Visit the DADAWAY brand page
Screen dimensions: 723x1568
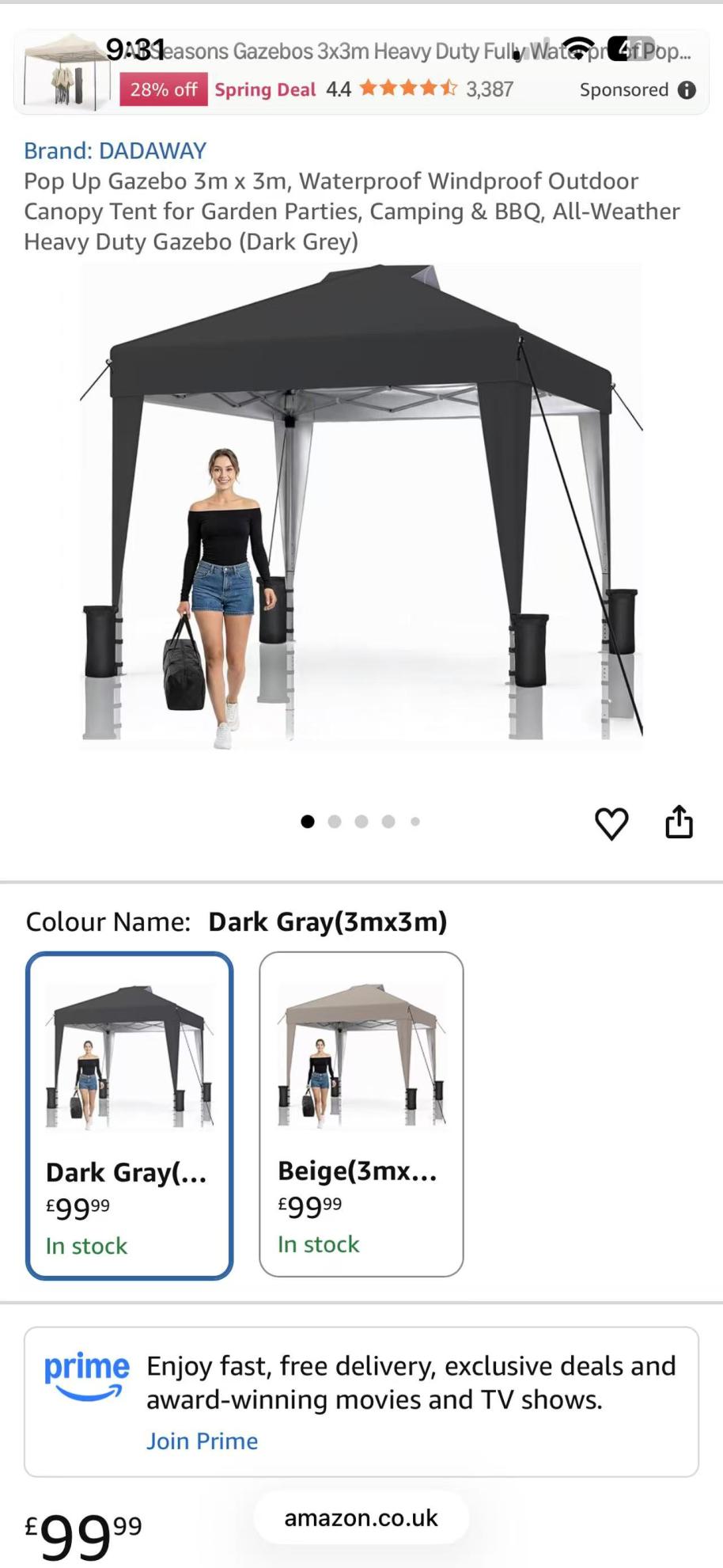tap(115, 150)
